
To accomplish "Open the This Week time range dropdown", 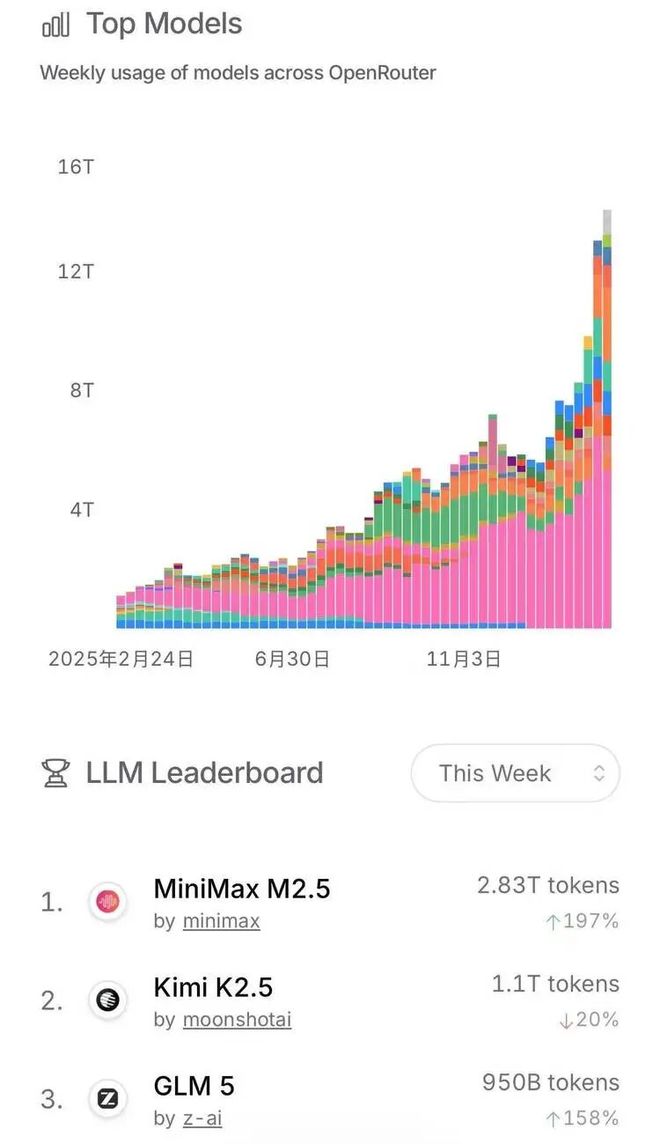I will [x=515, y=773].
